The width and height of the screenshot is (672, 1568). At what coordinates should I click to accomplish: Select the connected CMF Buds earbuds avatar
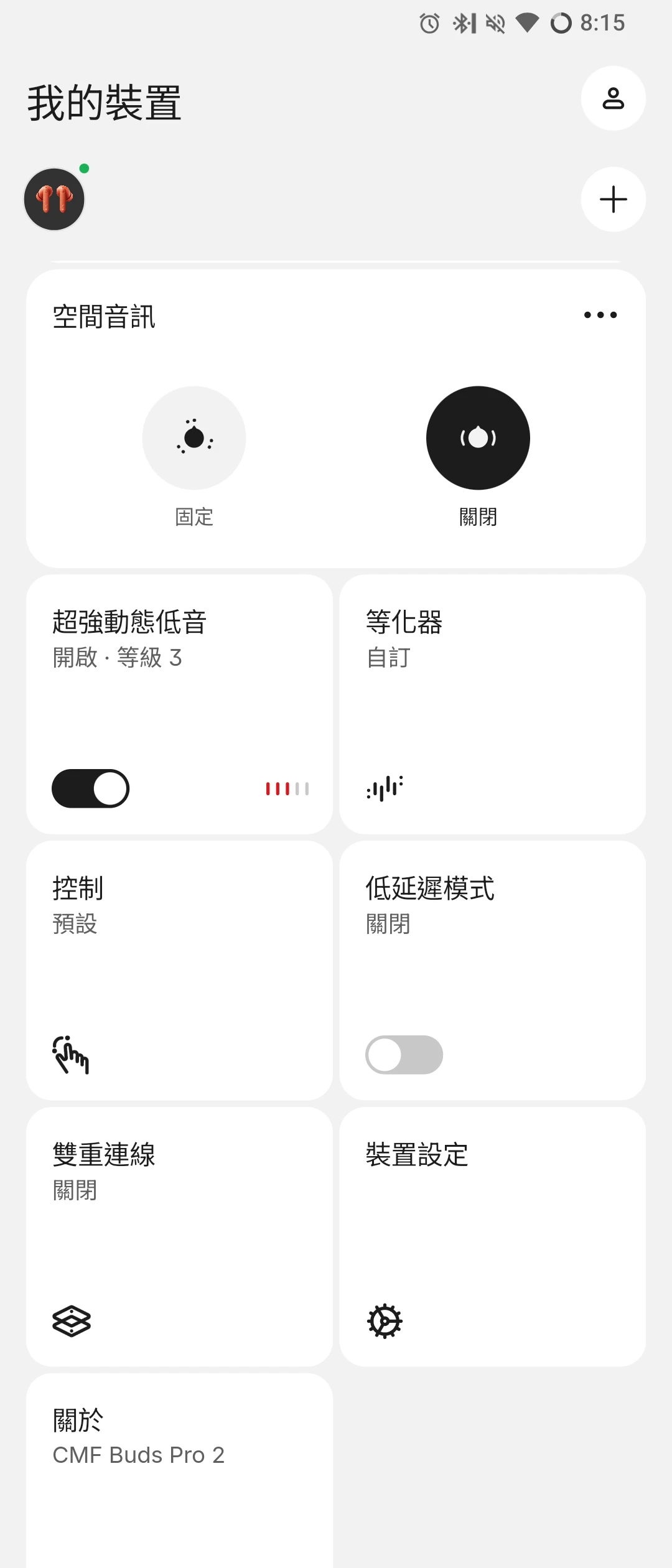(54, 199)
